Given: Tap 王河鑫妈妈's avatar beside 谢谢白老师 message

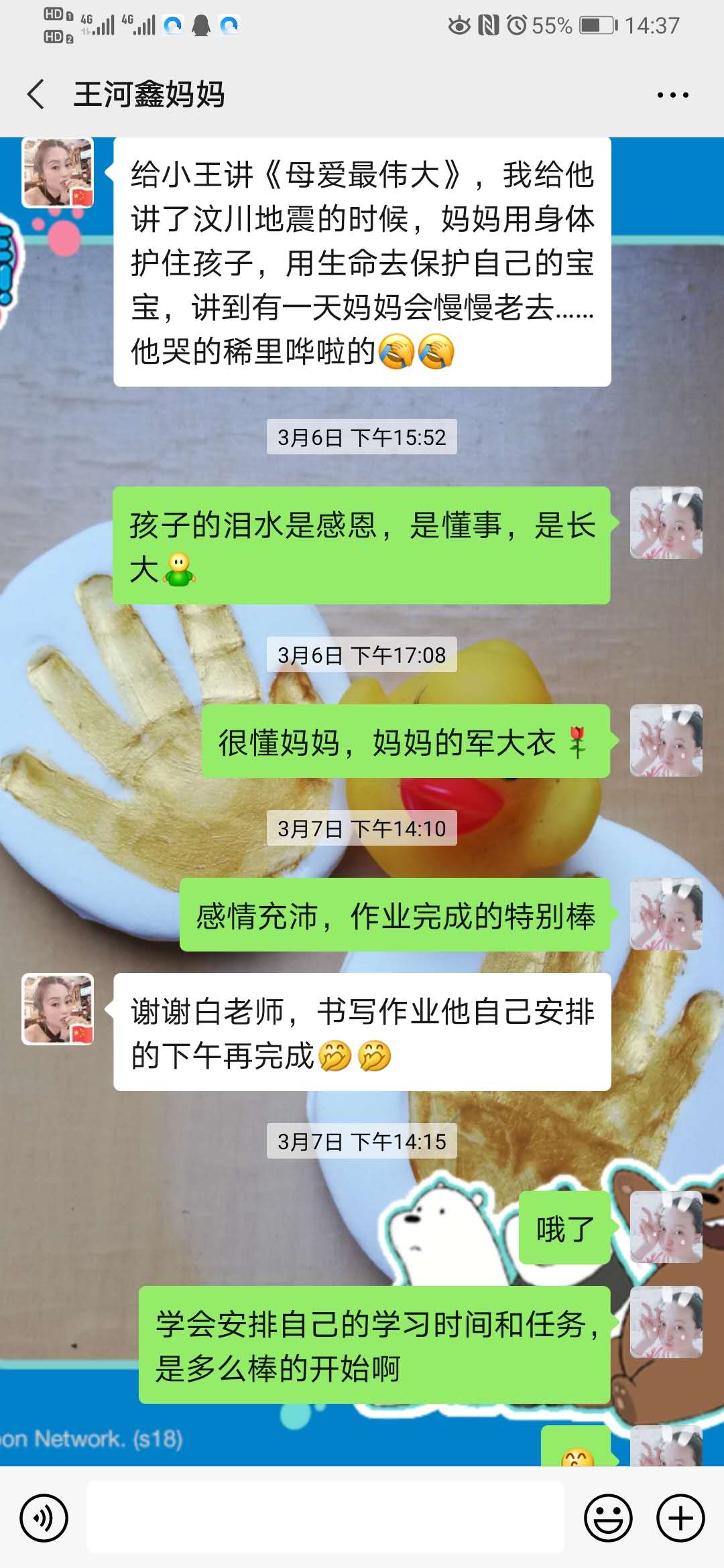Looking at the screenshot, I should pos(58,1009).
